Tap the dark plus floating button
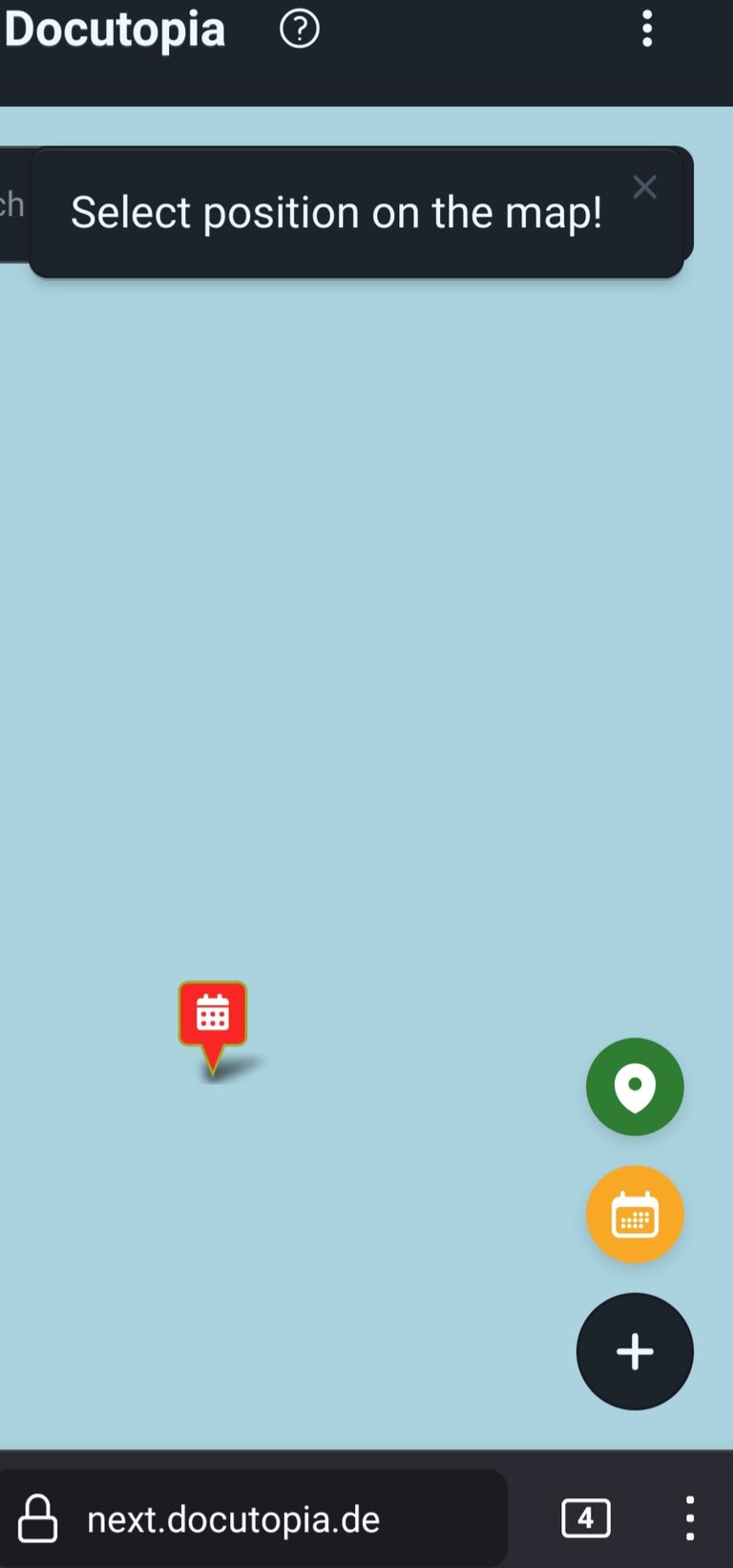The image size is (733, 1568). click(x=635, y=1351)
